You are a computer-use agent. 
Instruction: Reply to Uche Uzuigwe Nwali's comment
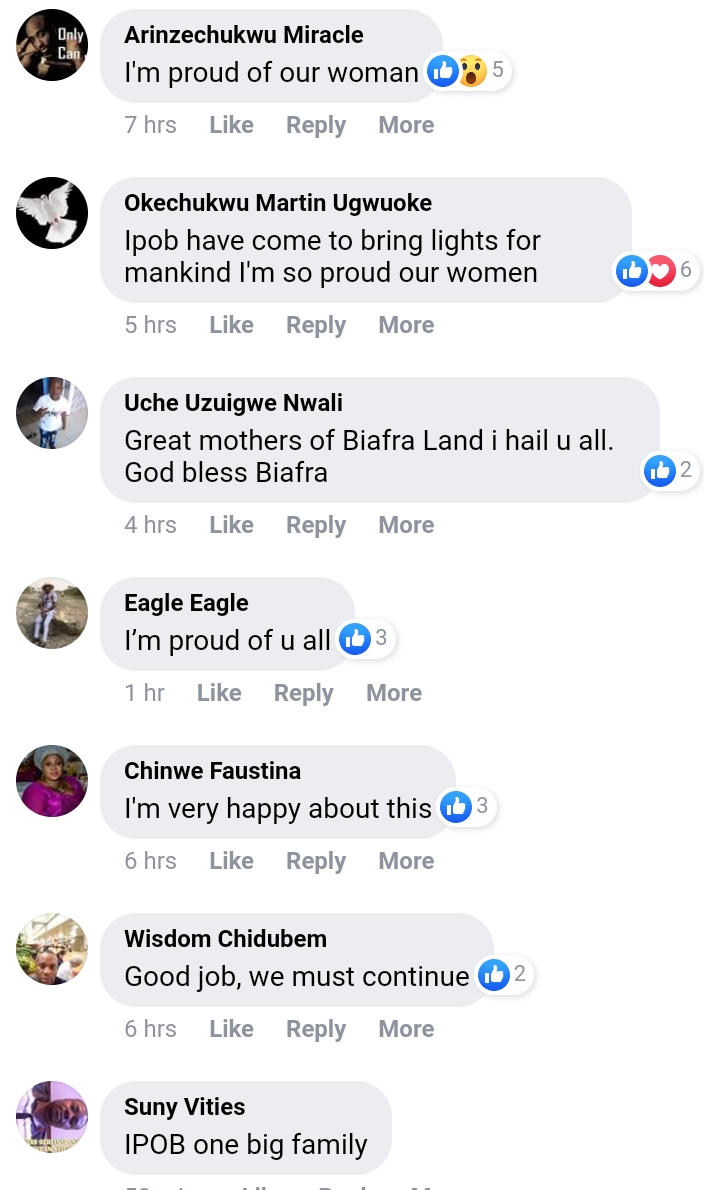coord(316,525)
